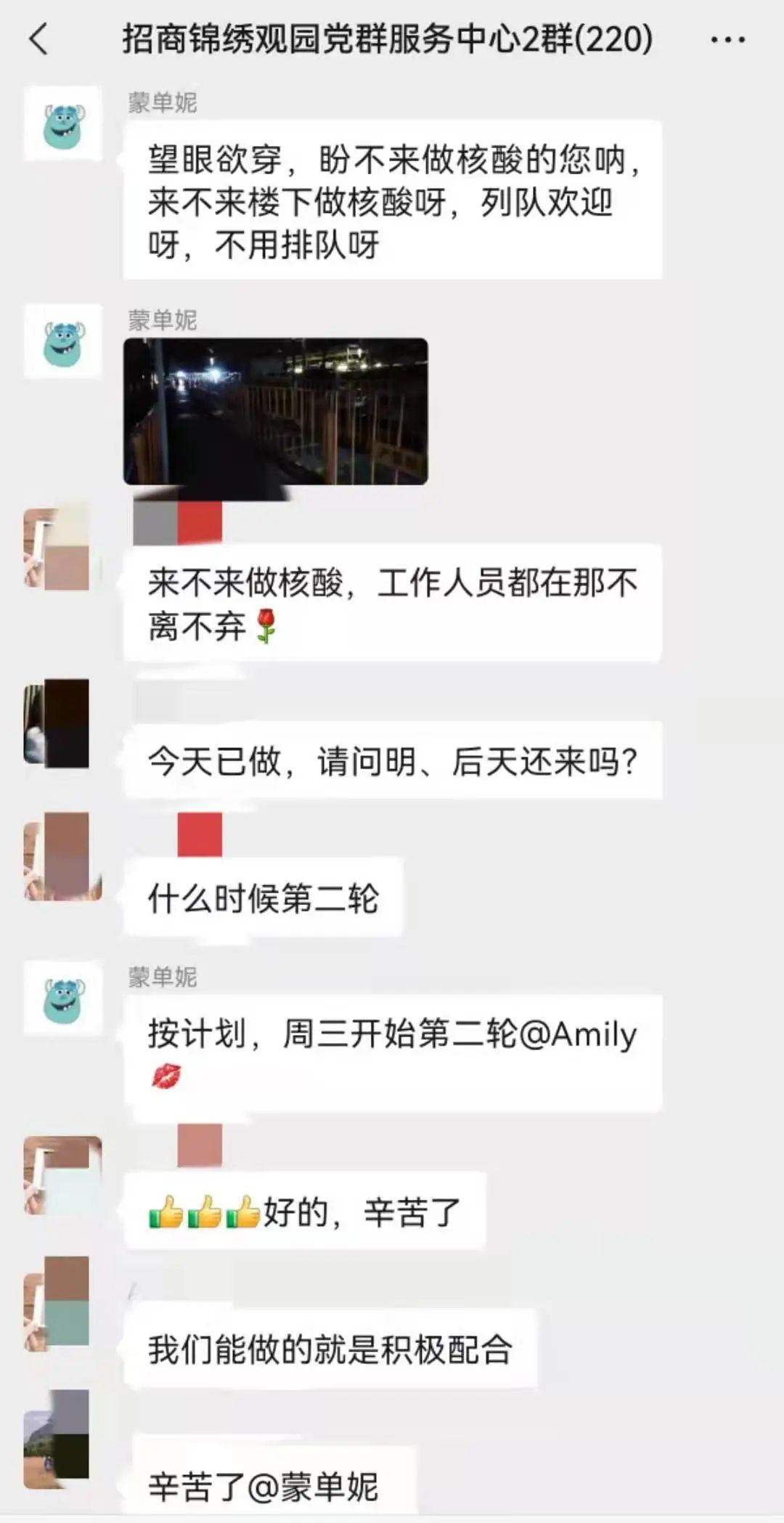
Task: View the night photo sent by 蒙单妮
Action: point(276,411)
